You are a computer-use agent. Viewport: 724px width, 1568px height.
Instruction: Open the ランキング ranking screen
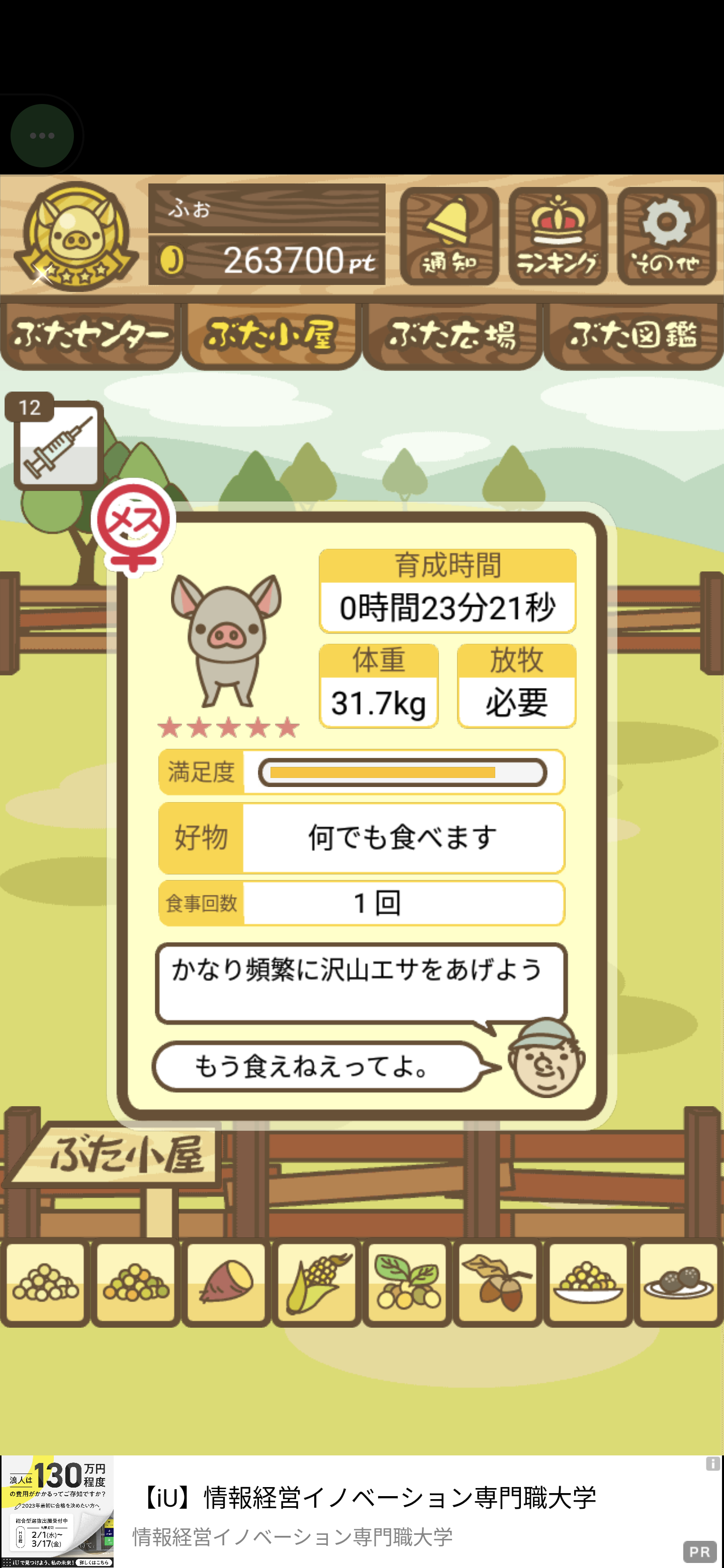point(557,236)
